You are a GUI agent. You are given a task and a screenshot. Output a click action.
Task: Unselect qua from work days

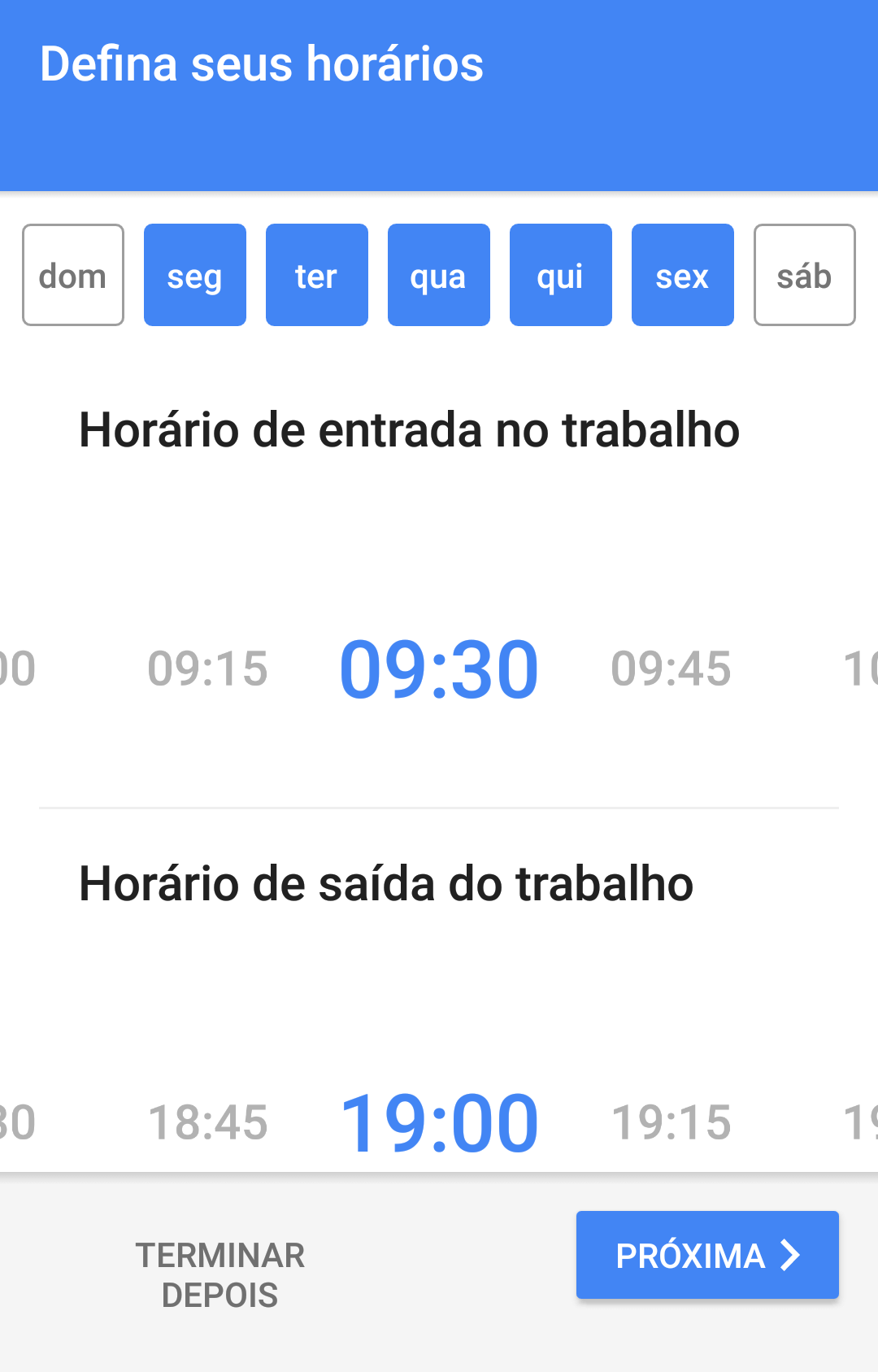(x=439, y=275)
